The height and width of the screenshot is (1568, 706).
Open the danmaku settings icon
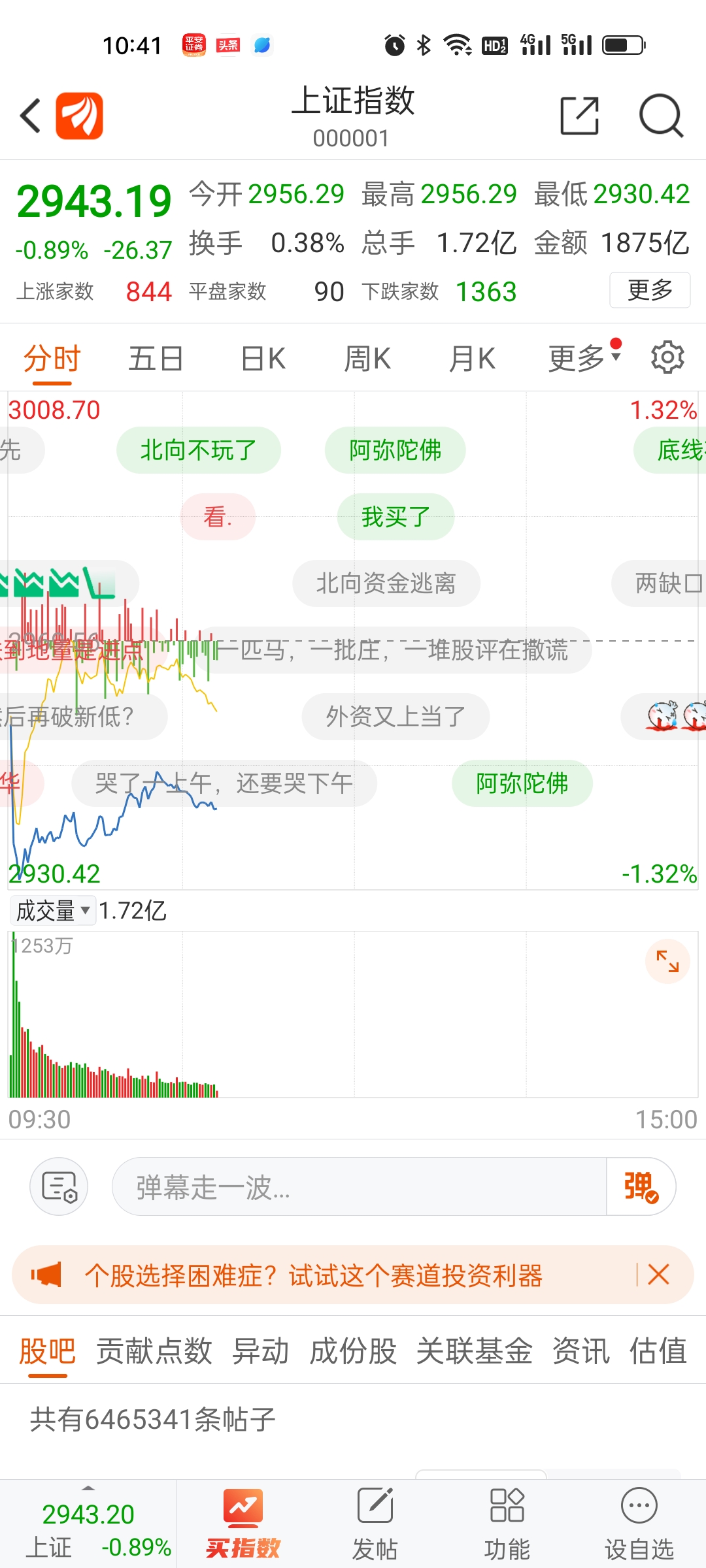tap(59, 1186)
